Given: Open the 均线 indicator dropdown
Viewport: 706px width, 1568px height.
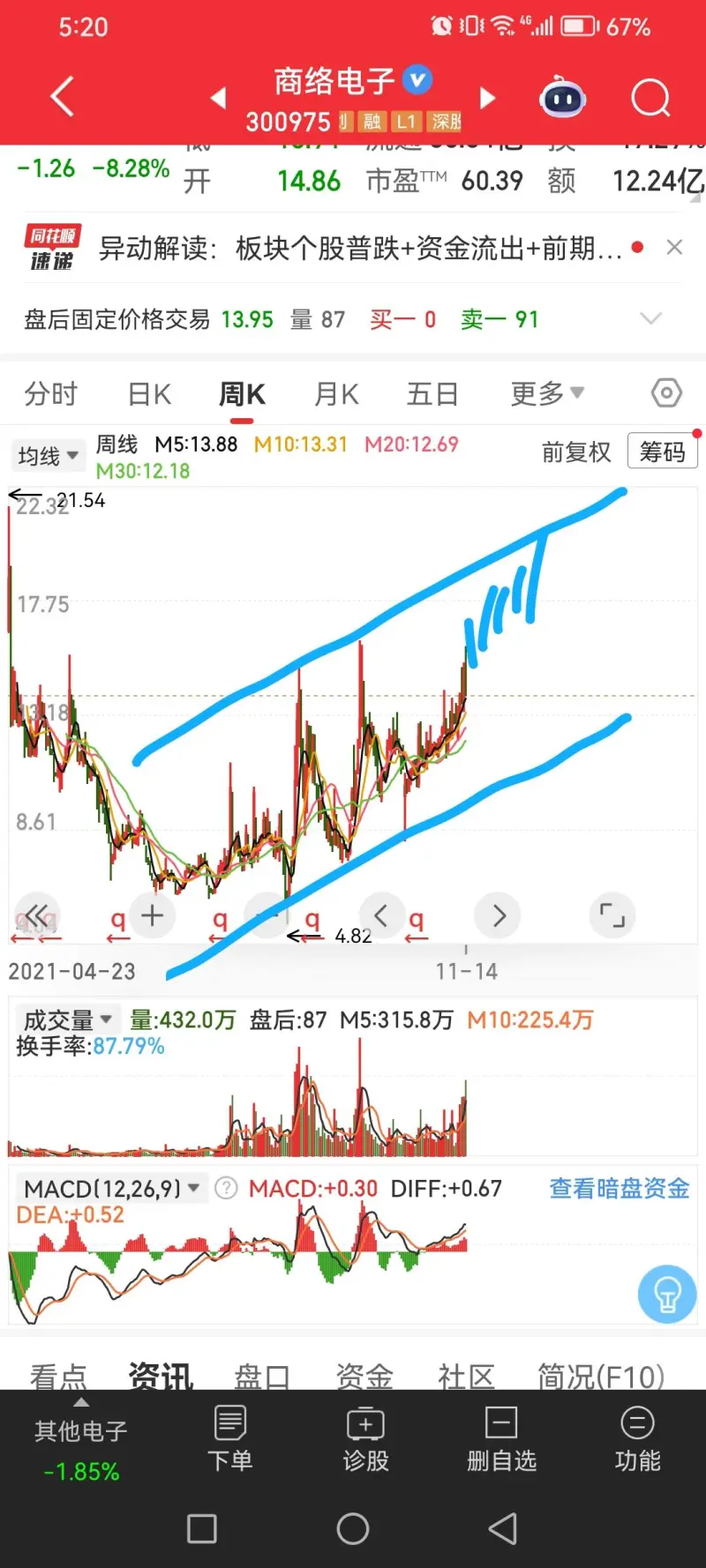Looking at the screenshot, I should click(x=48, y=456).
